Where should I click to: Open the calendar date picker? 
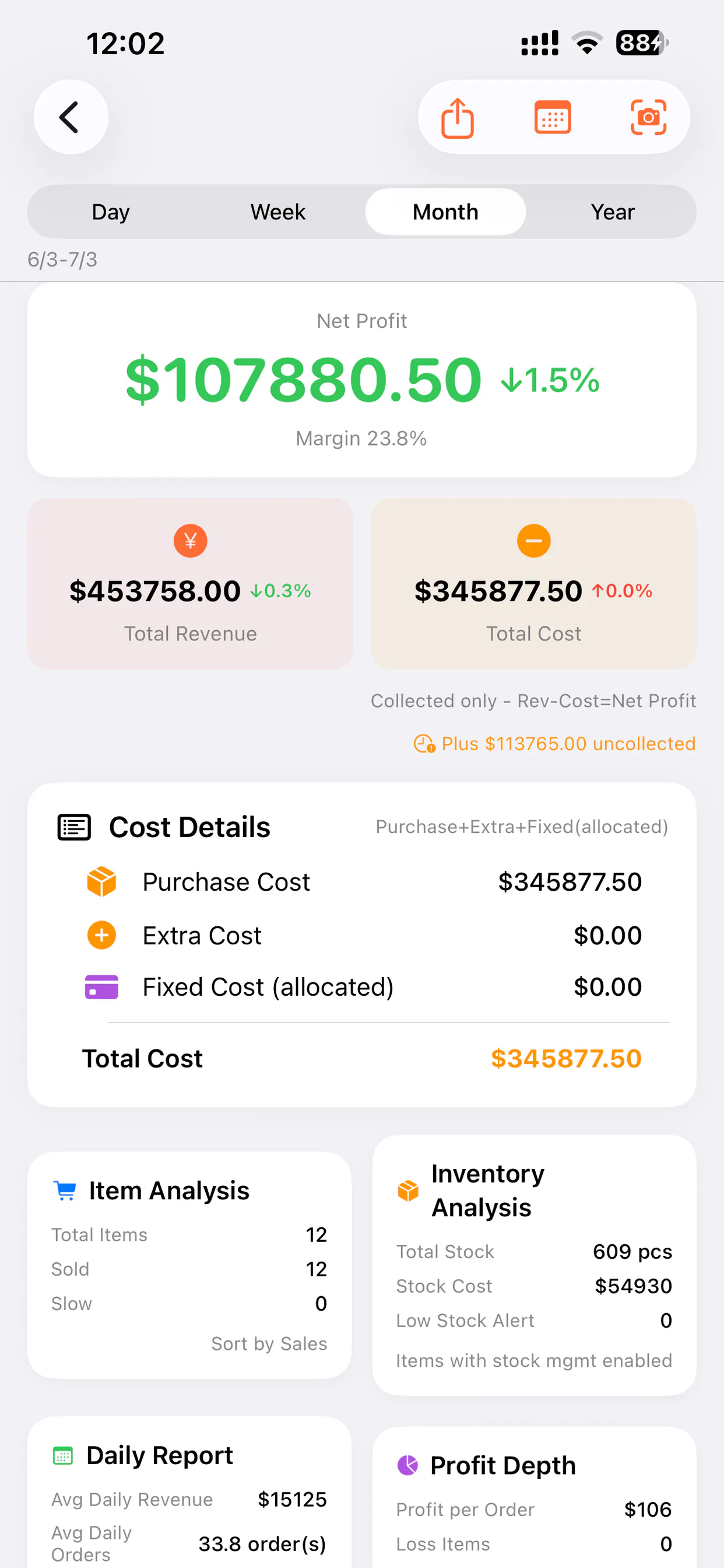pos(553,117)
